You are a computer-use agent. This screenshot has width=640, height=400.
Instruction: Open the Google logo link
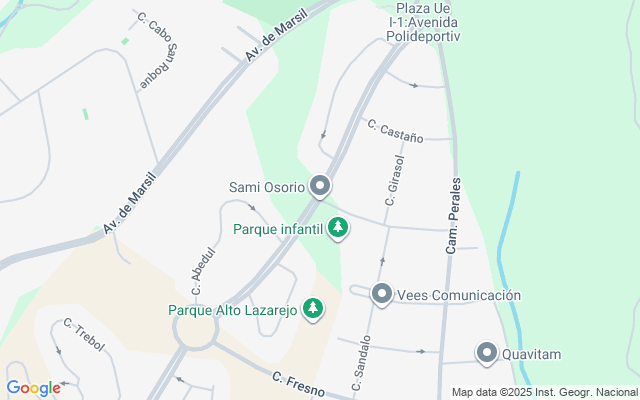tap(33, 388)
